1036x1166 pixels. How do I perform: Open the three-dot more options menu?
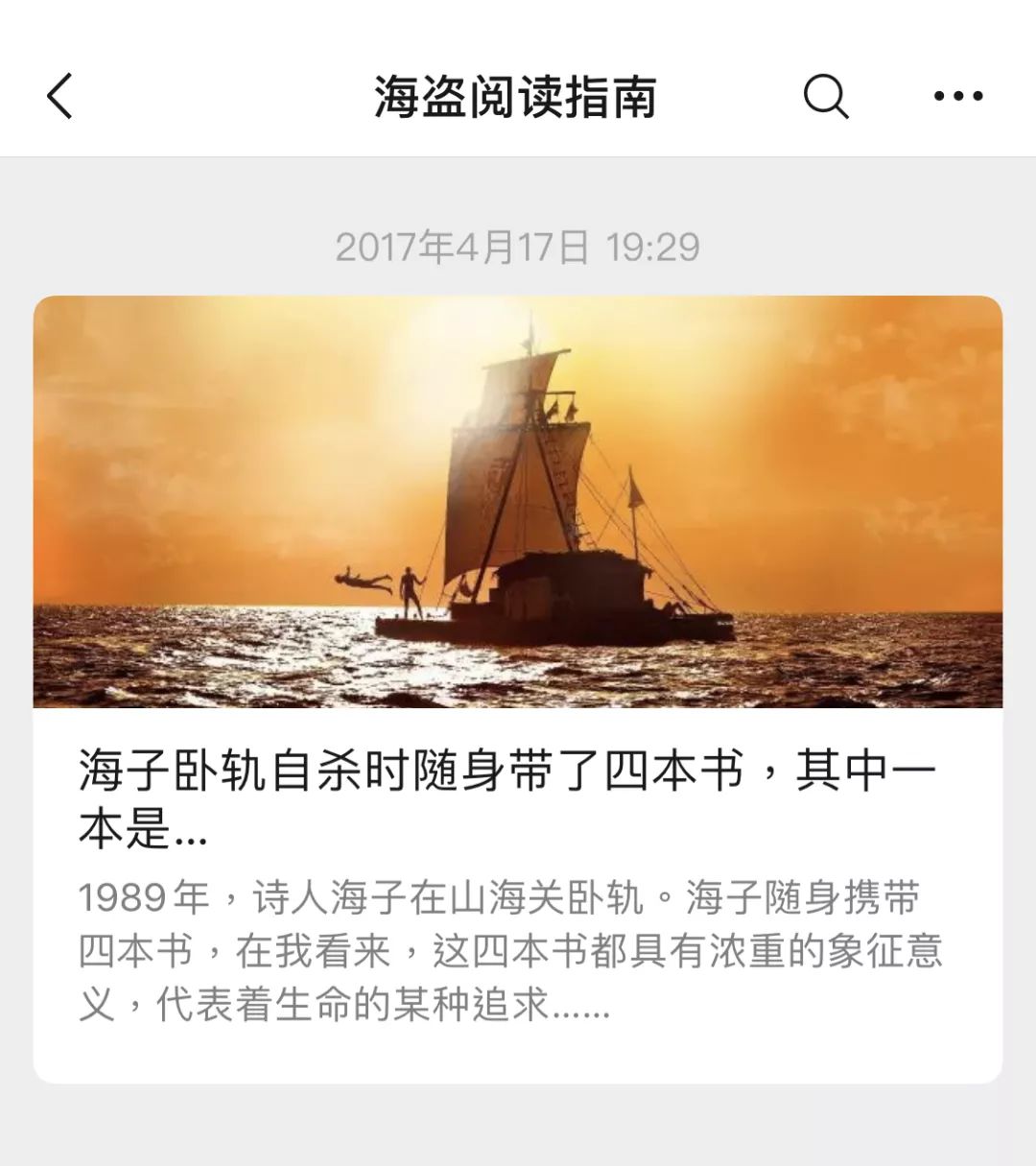pyautogui.click(x=957, y=97)
